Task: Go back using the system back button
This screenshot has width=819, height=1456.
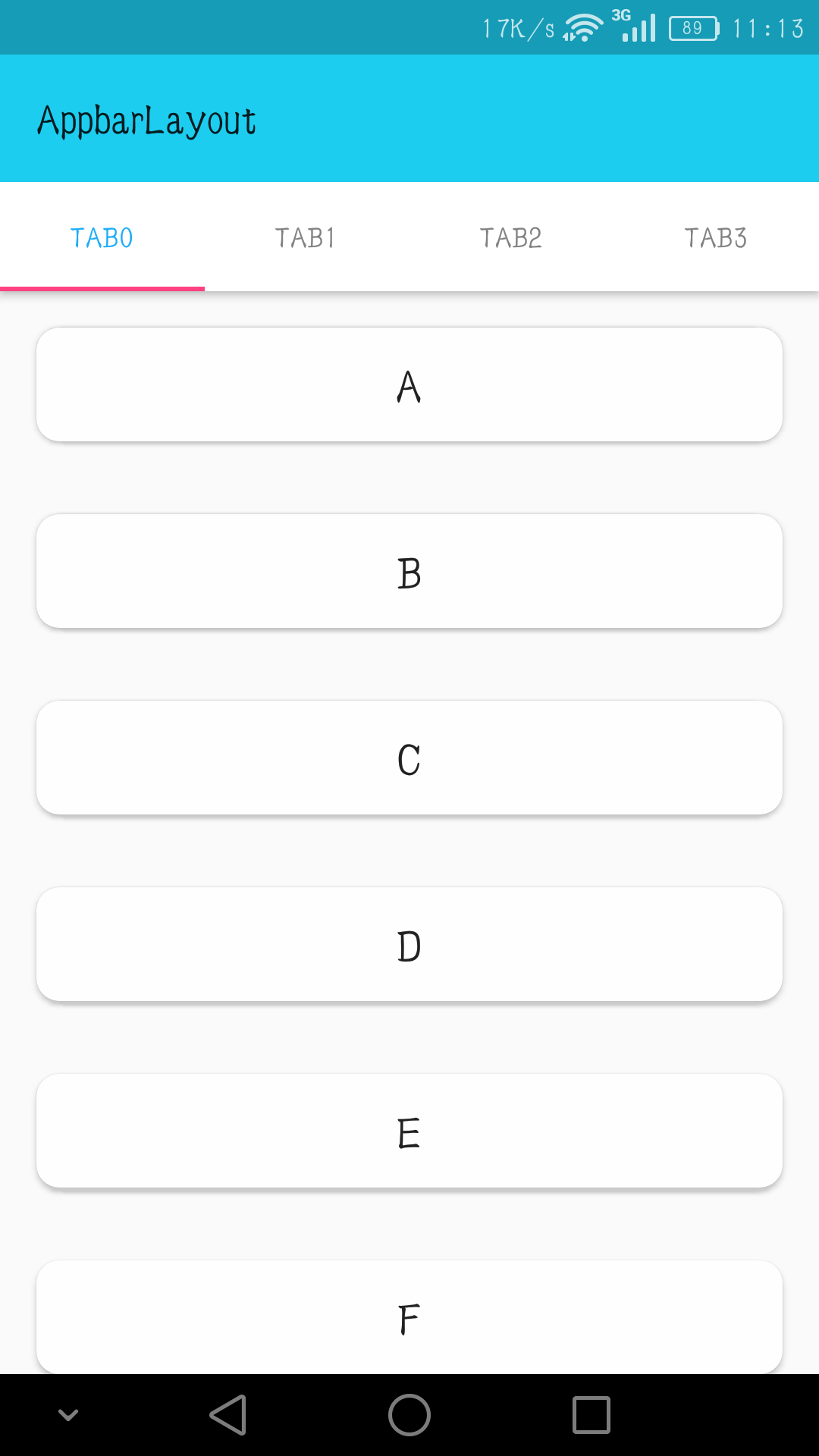Action: click(227, 1415)
